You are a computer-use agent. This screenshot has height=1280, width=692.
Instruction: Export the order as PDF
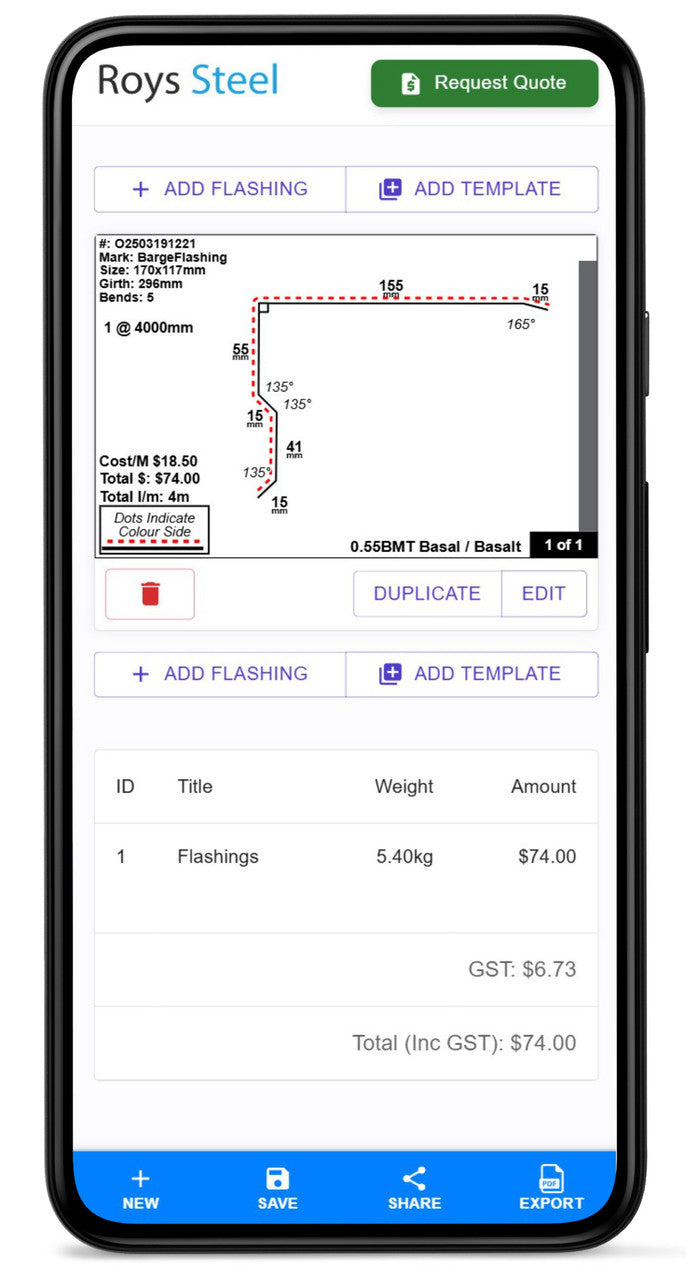(551, 1189)
